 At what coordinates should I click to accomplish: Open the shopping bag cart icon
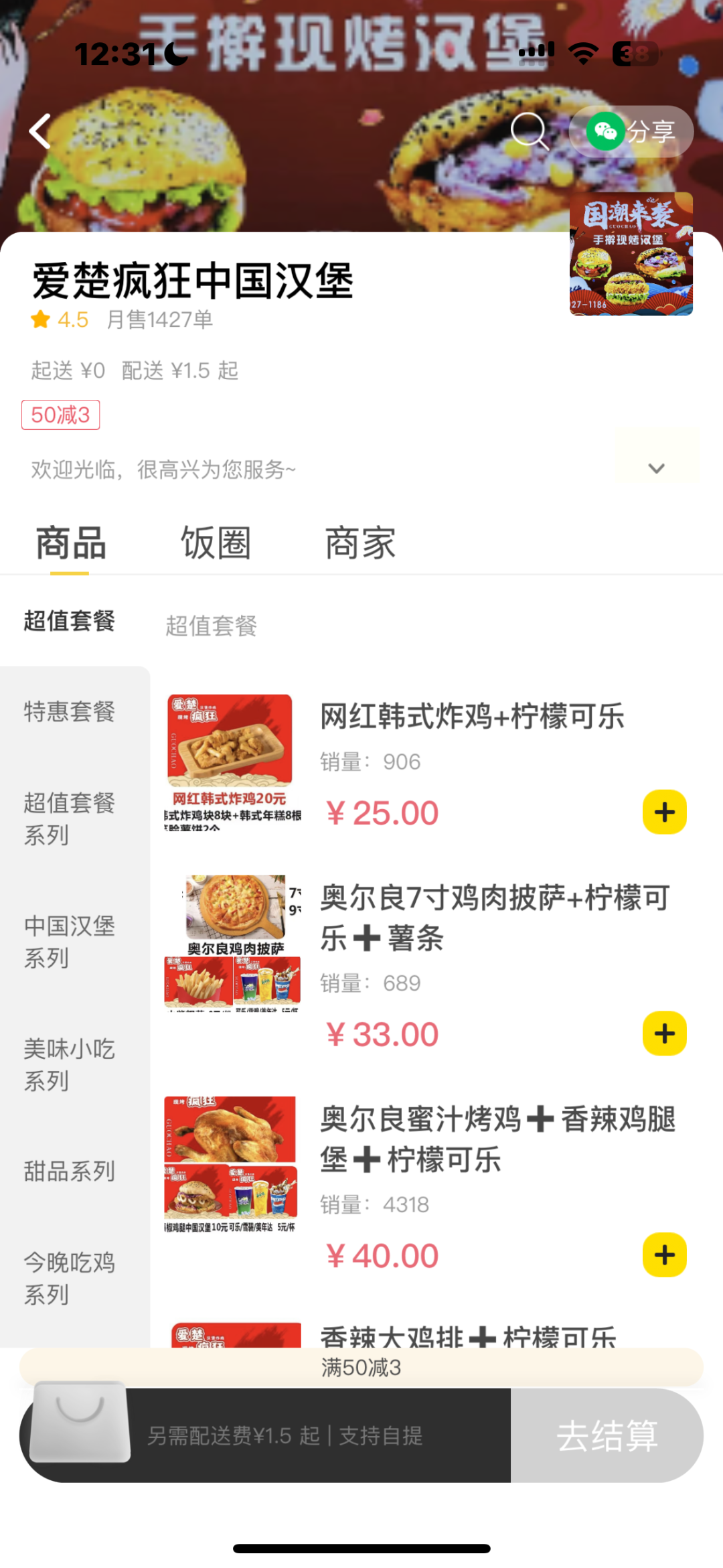point(80,1422)
